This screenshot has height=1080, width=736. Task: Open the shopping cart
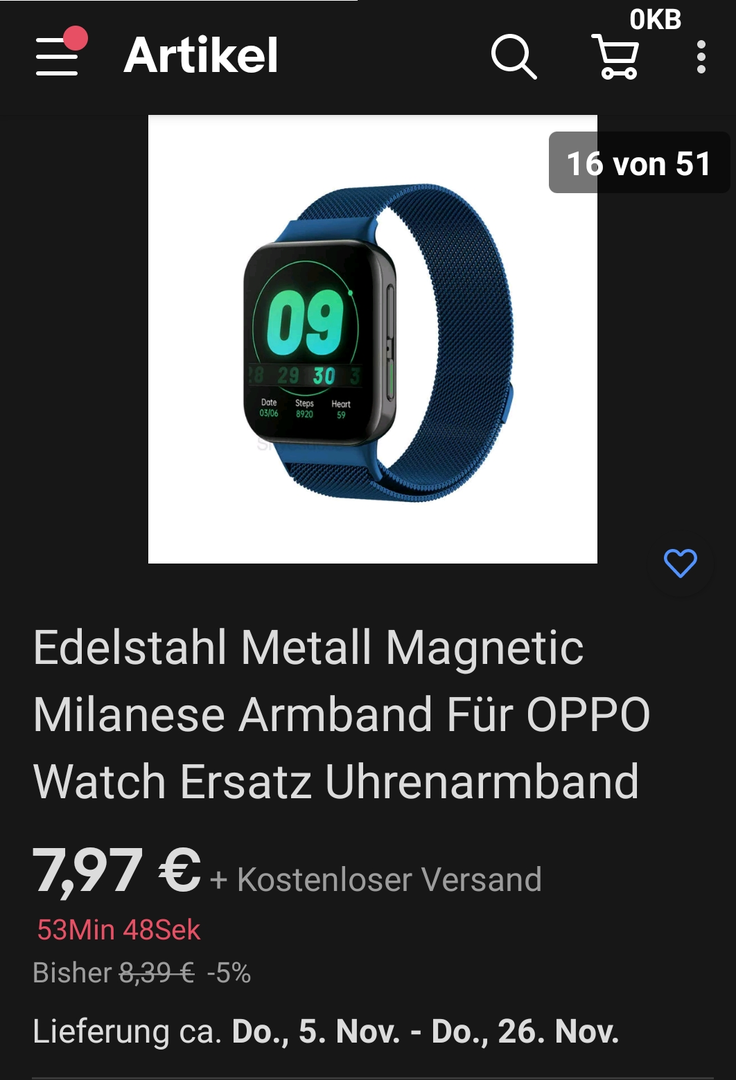point(614,57)
